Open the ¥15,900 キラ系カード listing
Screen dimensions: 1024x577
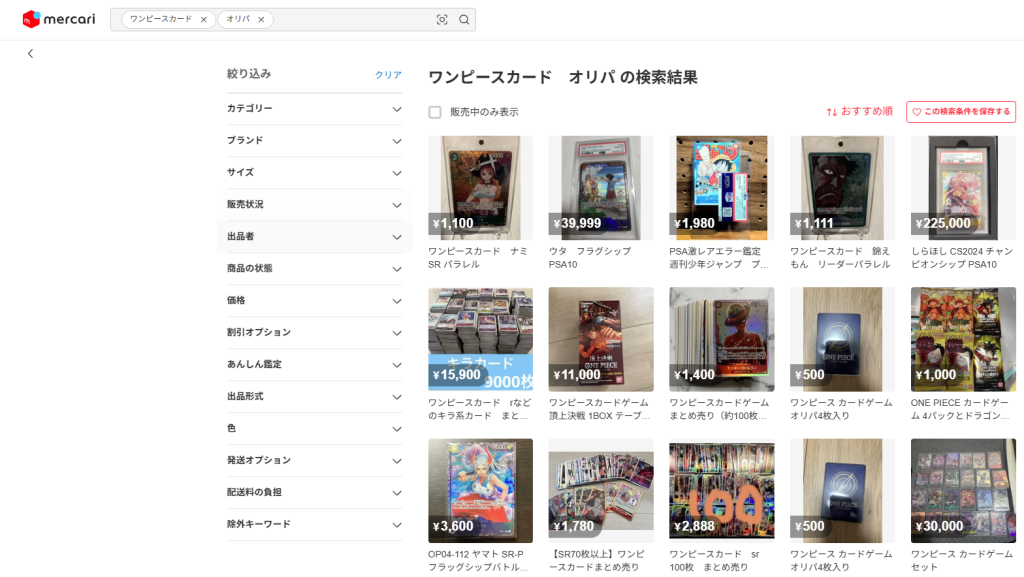pos(480,339)
